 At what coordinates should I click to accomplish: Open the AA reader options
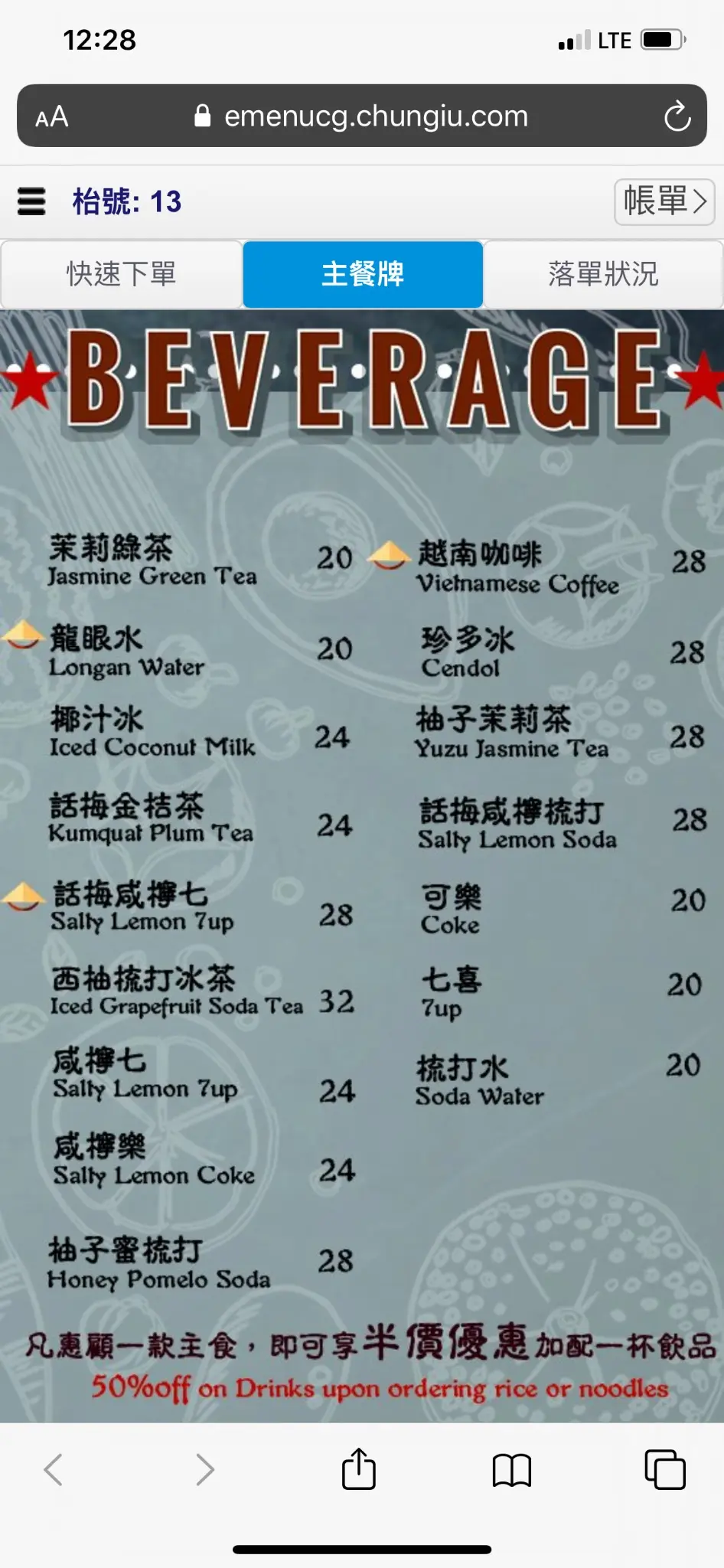tap(52, 117)
